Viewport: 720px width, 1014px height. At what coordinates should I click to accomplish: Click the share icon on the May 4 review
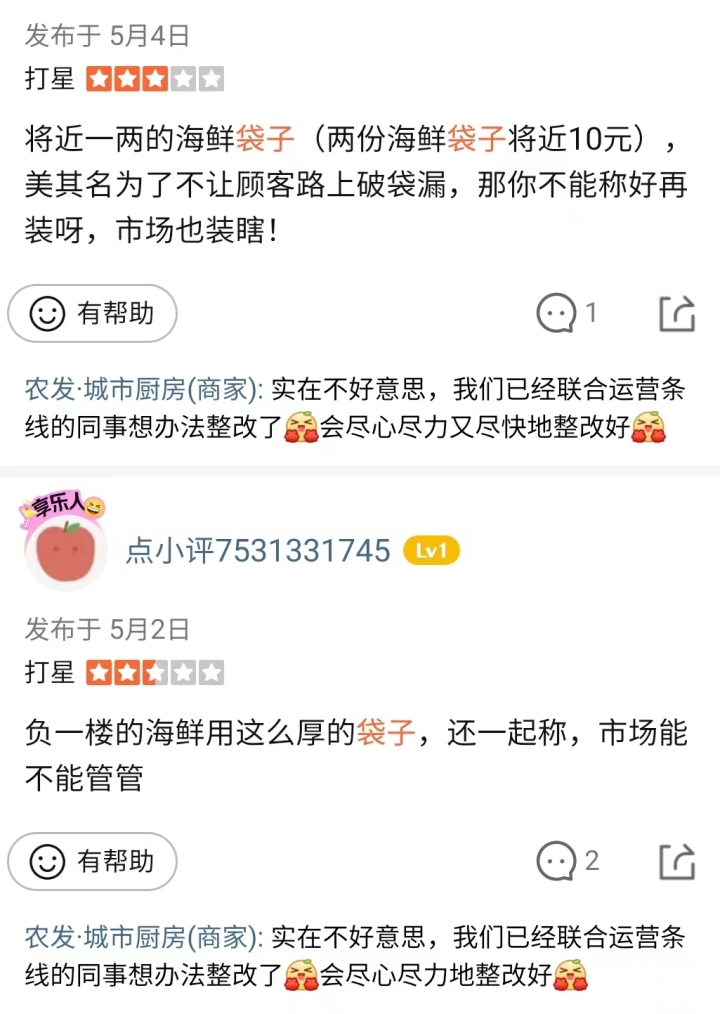point(678,313)
